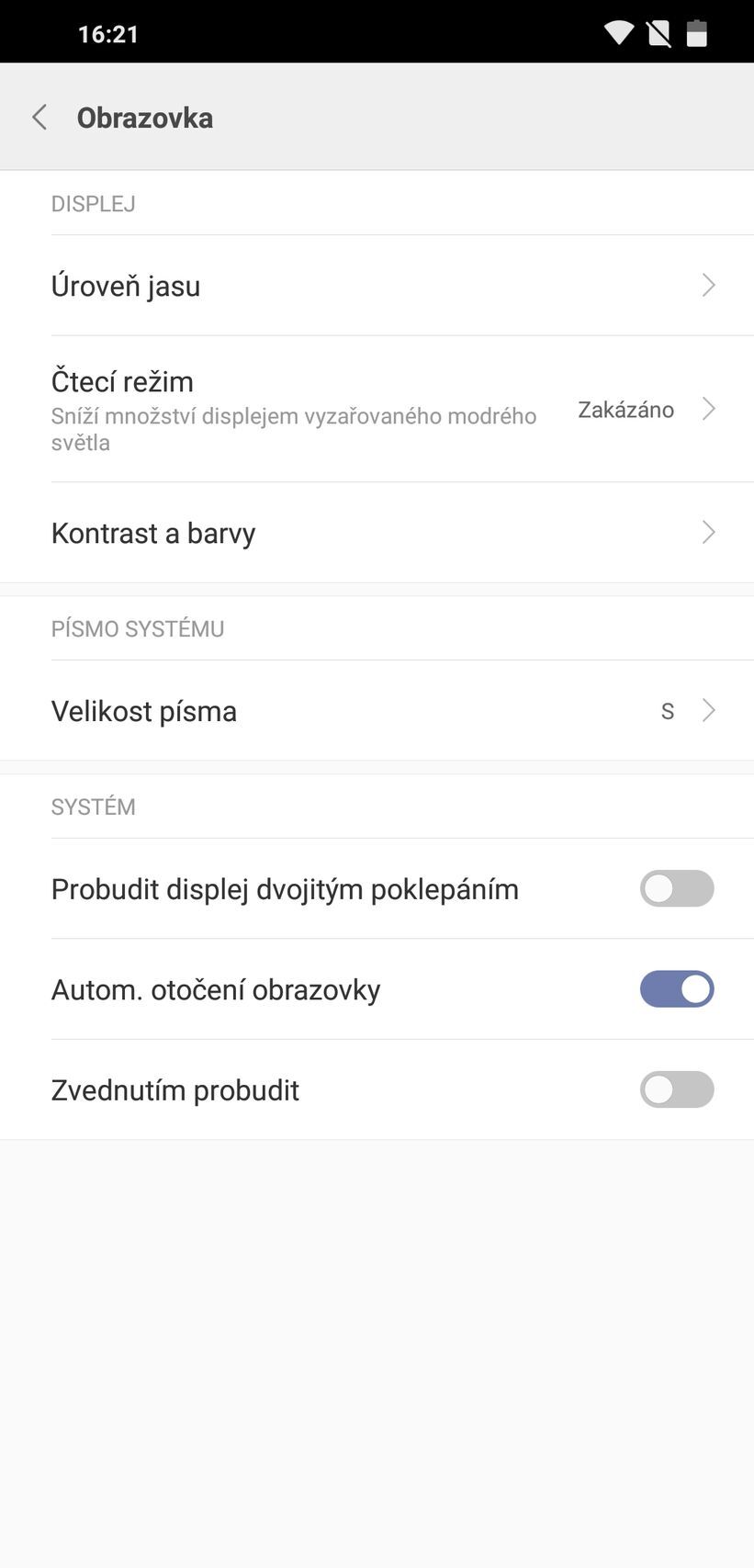Expand the Kontrast a barvy chevron
Image resolution: width=754 pixels, height=1568 pixels.
(707, 532)
